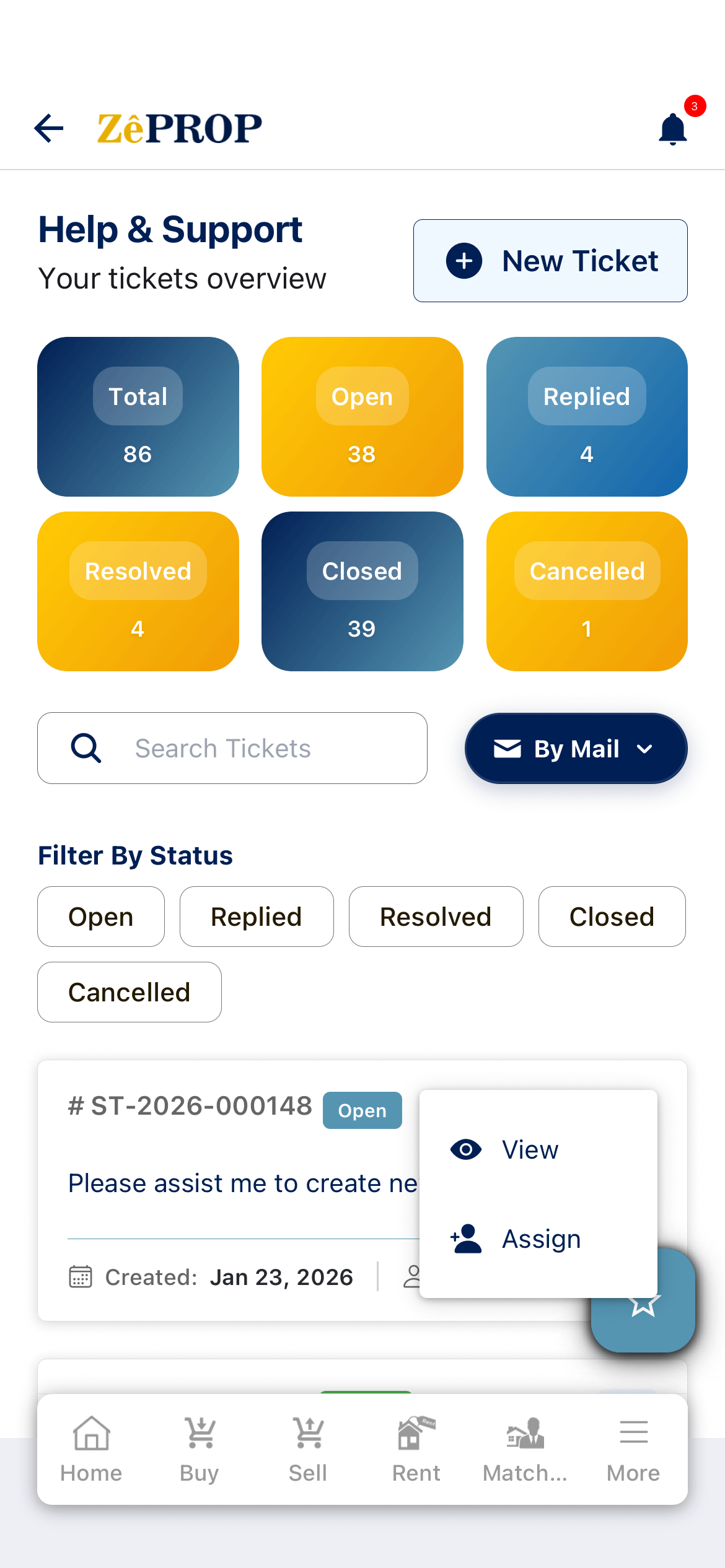
Task: Go back using the arrow icon
Action: 49,128
